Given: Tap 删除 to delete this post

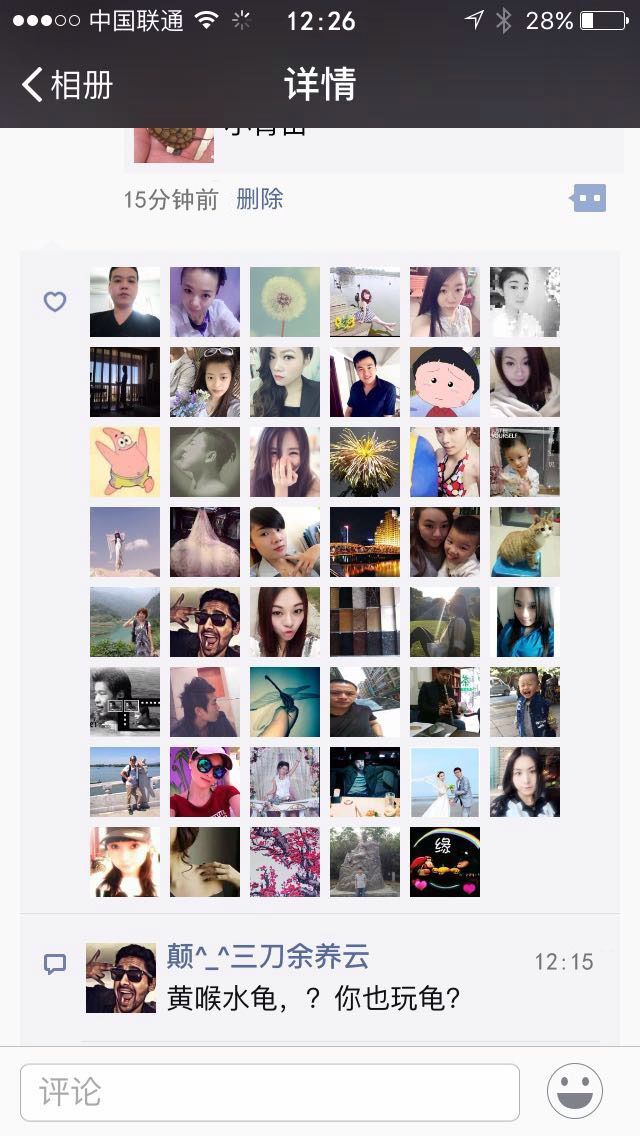Looking at the screenshot, I should [x=259, y=199].
